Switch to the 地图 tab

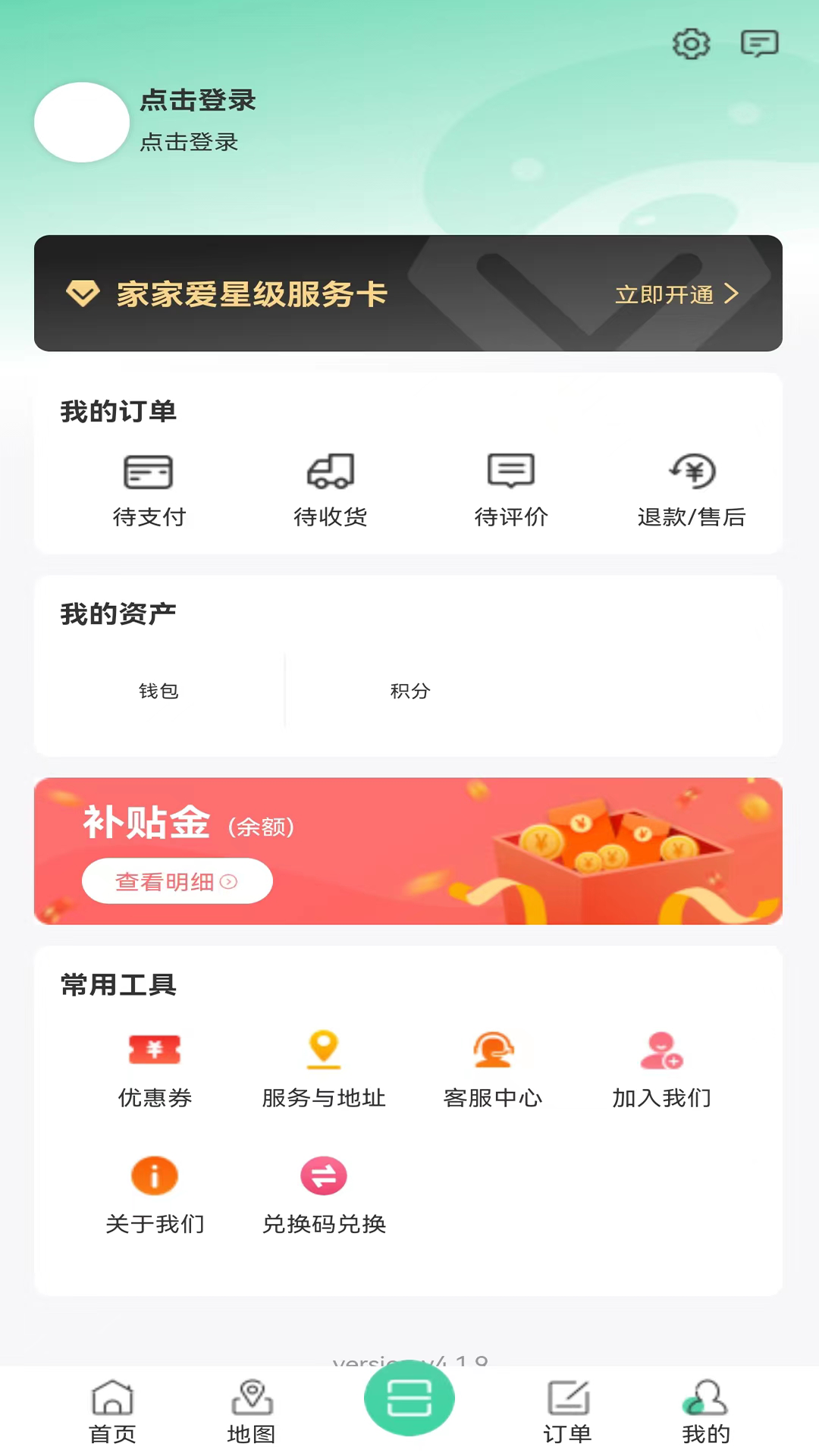click(251, 1410)
